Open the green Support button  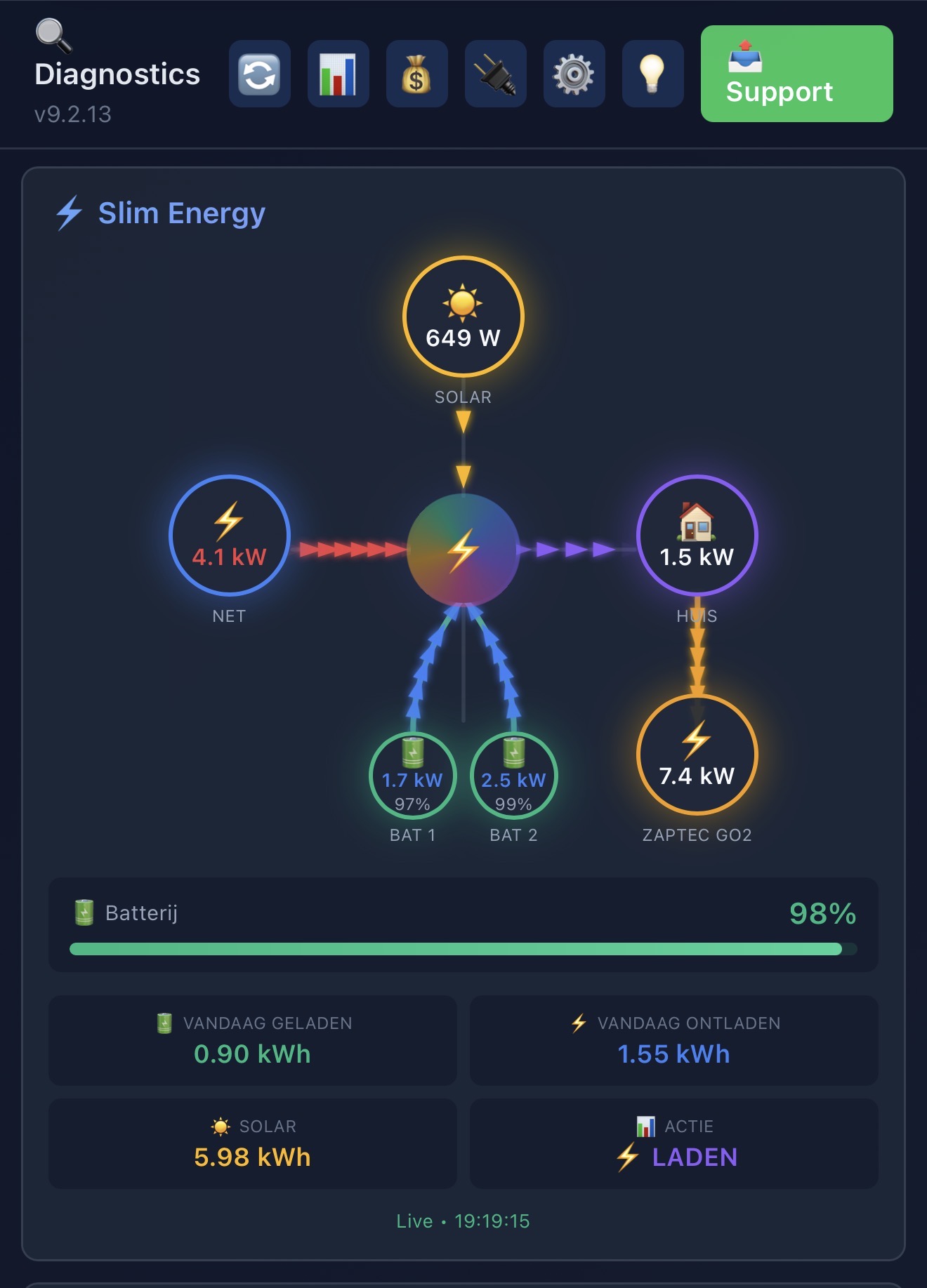tap(796, 74)
